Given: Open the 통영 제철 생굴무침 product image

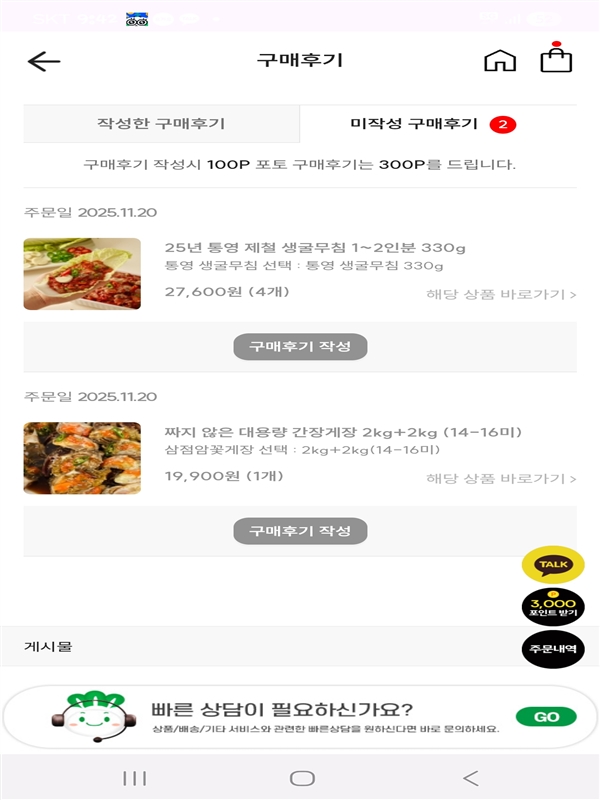Looking at the screenshot, I should (x=82, y=274).
